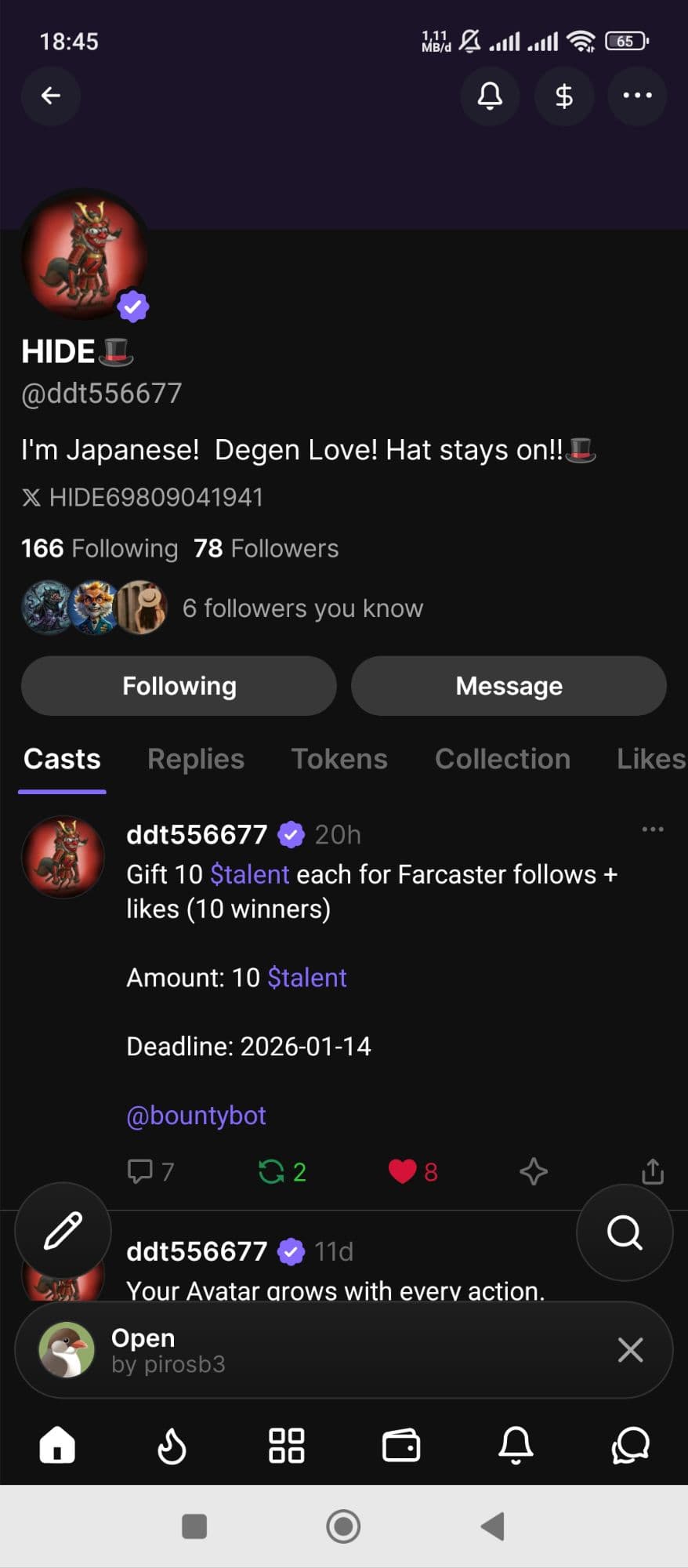This screenshot has width=688, height=1568.
Task: Share the $talent gift cast
Action: 652,1171
